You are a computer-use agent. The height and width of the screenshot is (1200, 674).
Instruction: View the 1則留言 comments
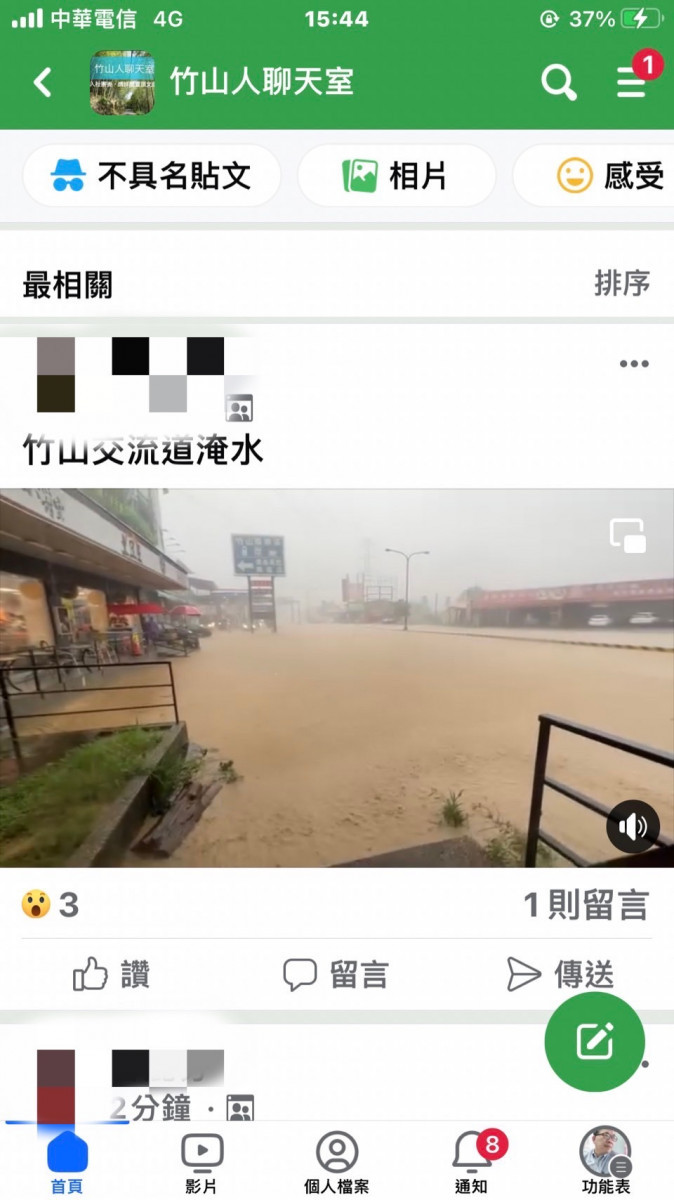click(x=586, y=905)
